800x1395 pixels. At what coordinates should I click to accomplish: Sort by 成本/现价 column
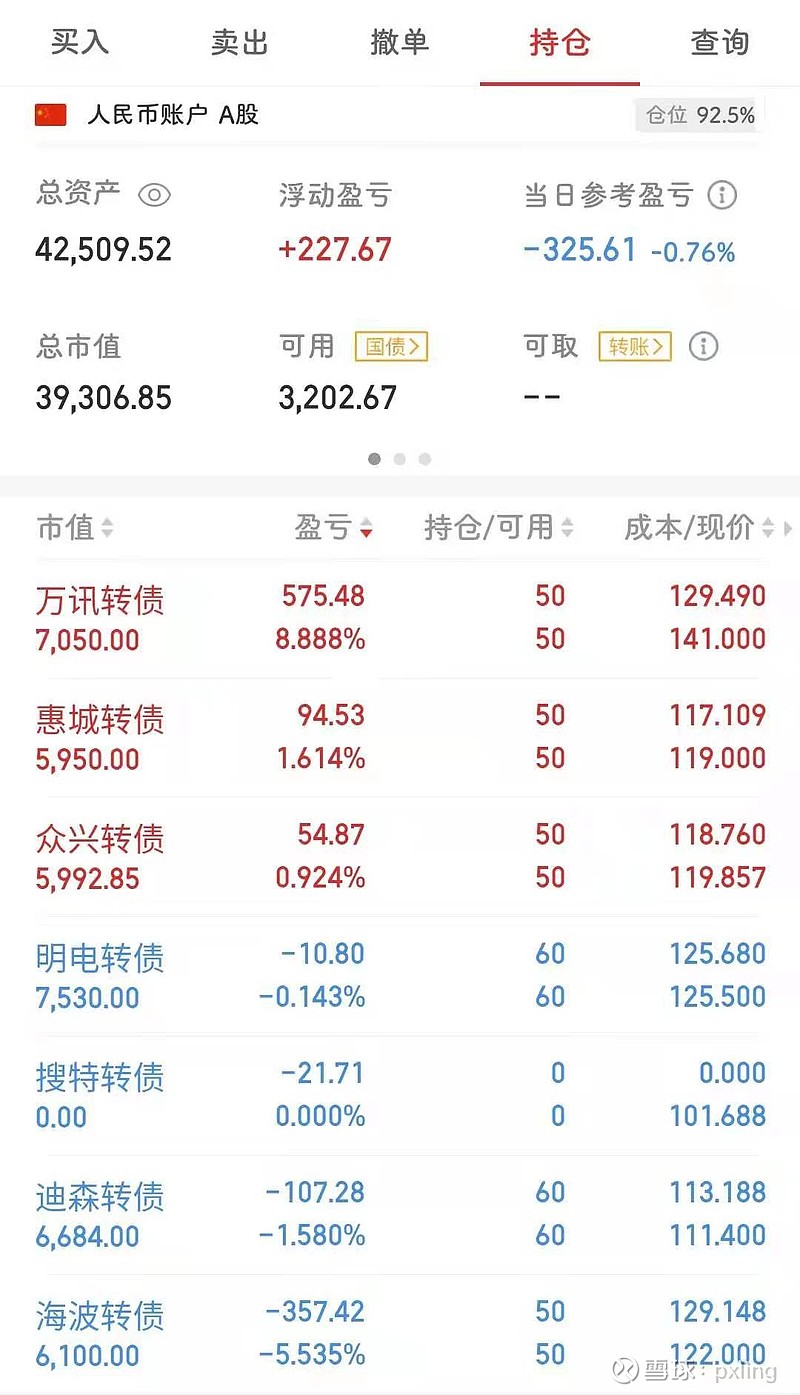tap(699, 527)
